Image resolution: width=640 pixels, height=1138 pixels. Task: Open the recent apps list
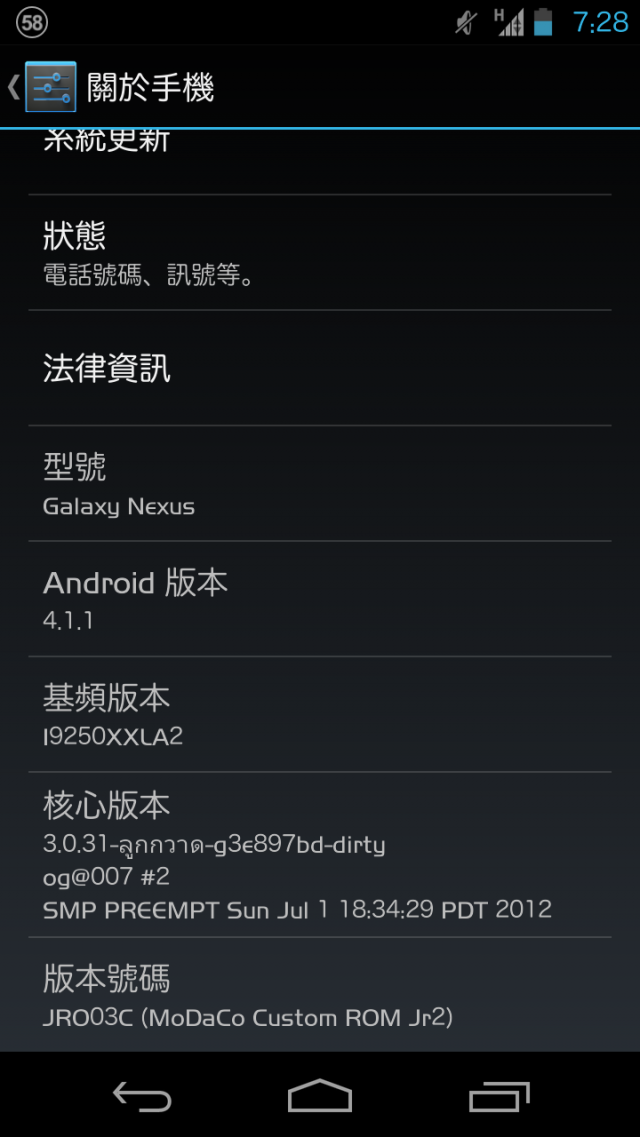coord(499,1096)
